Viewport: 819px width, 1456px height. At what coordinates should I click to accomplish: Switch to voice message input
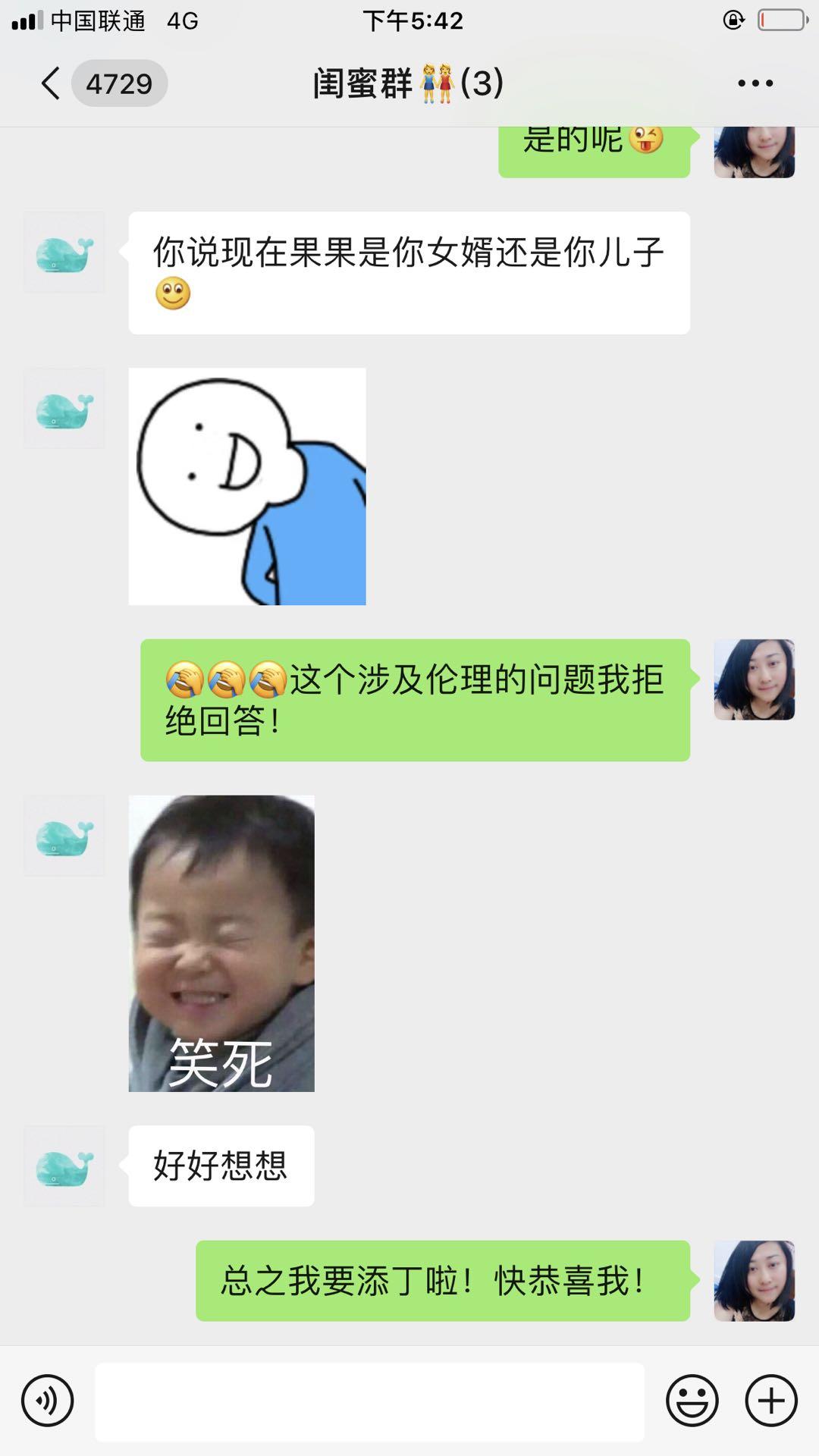pos(48,1401)
